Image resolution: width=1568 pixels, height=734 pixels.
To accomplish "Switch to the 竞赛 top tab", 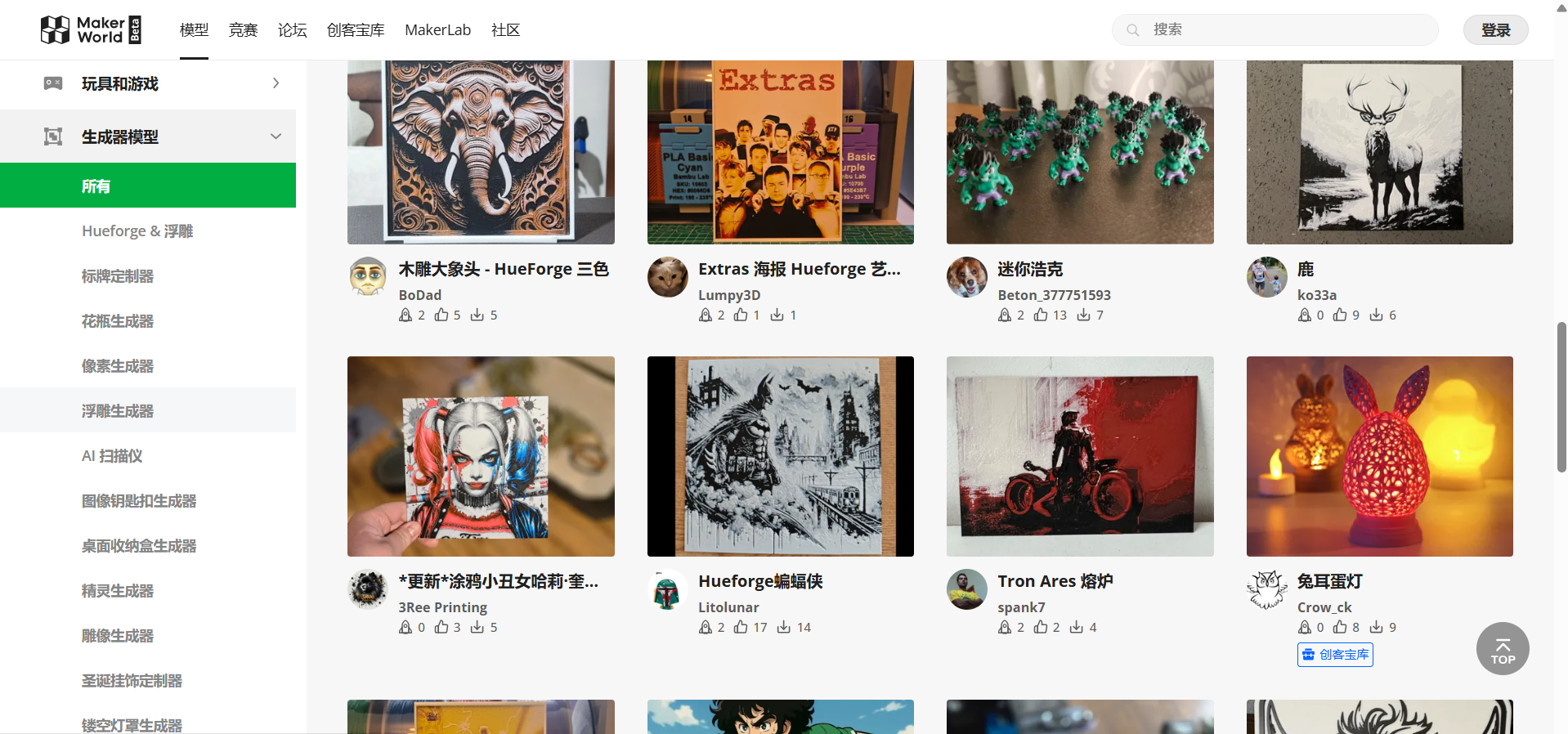I will (243, 30).
